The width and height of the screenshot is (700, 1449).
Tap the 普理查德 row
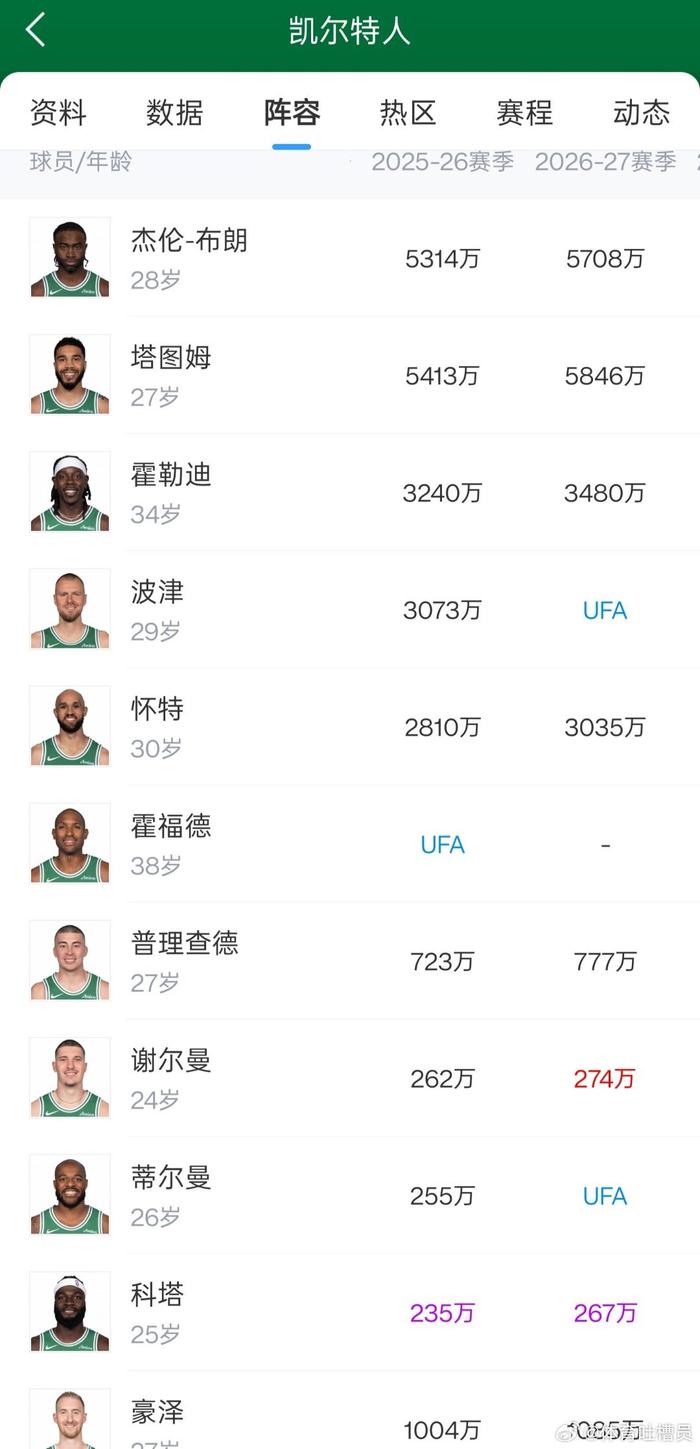pyautogui.click(x=350, y=960)
